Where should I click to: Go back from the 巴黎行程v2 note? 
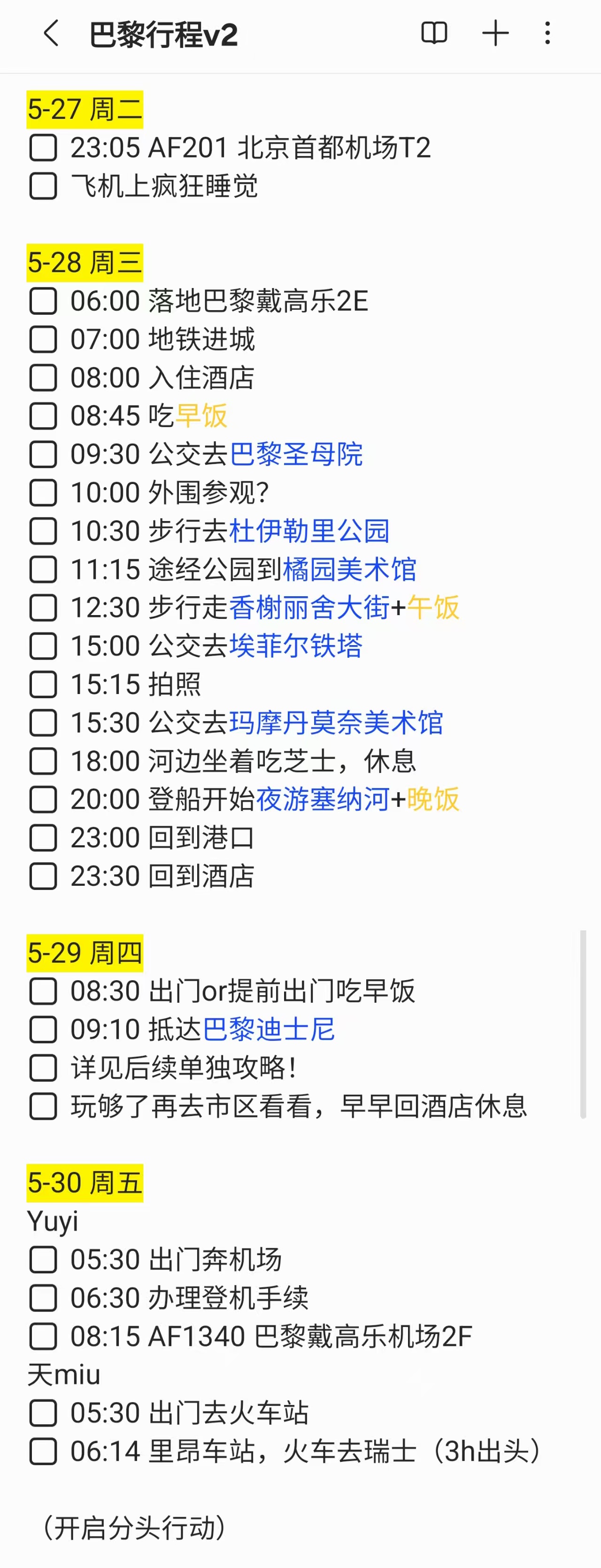click(x=52, y=33)
